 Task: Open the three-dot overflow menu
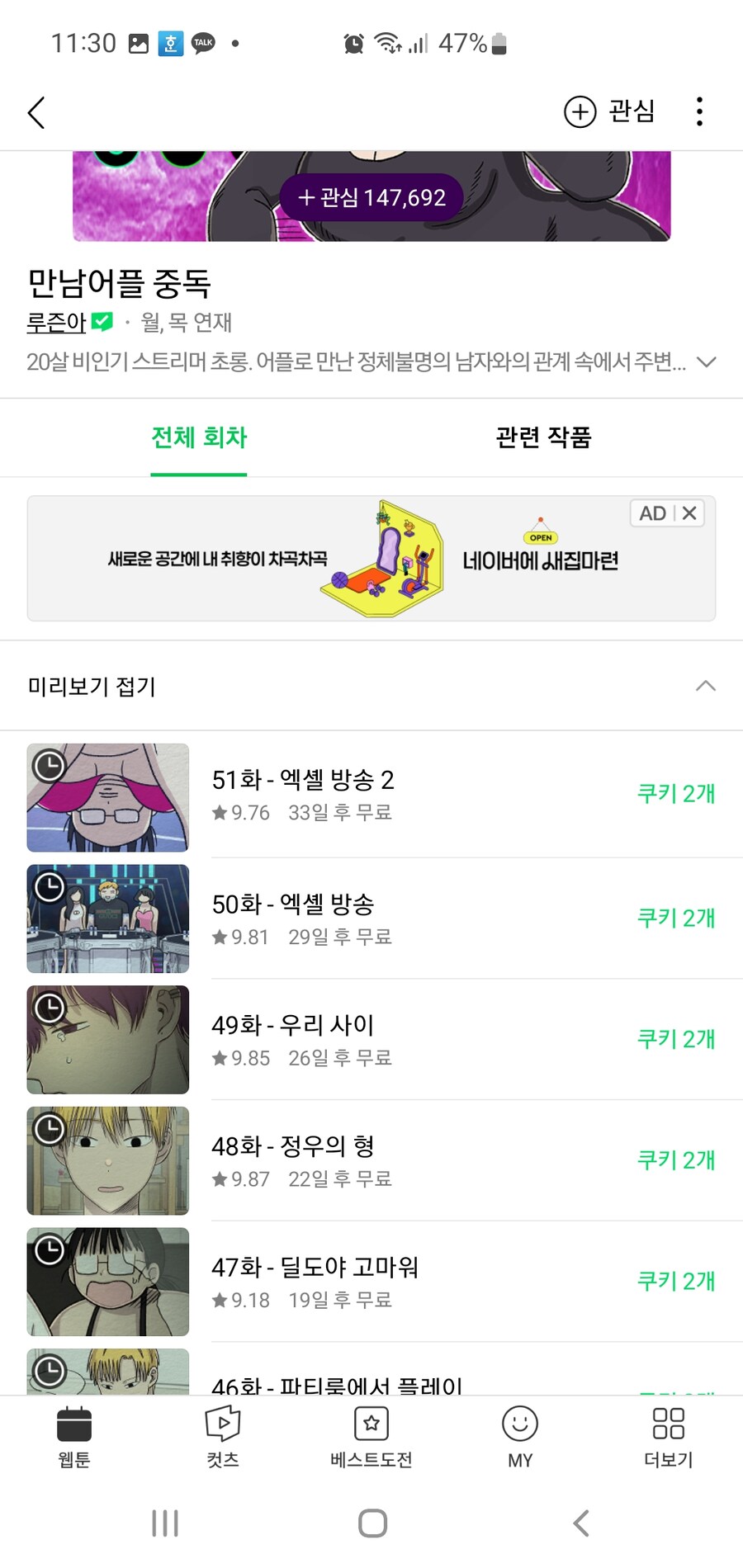coord(699,111)
